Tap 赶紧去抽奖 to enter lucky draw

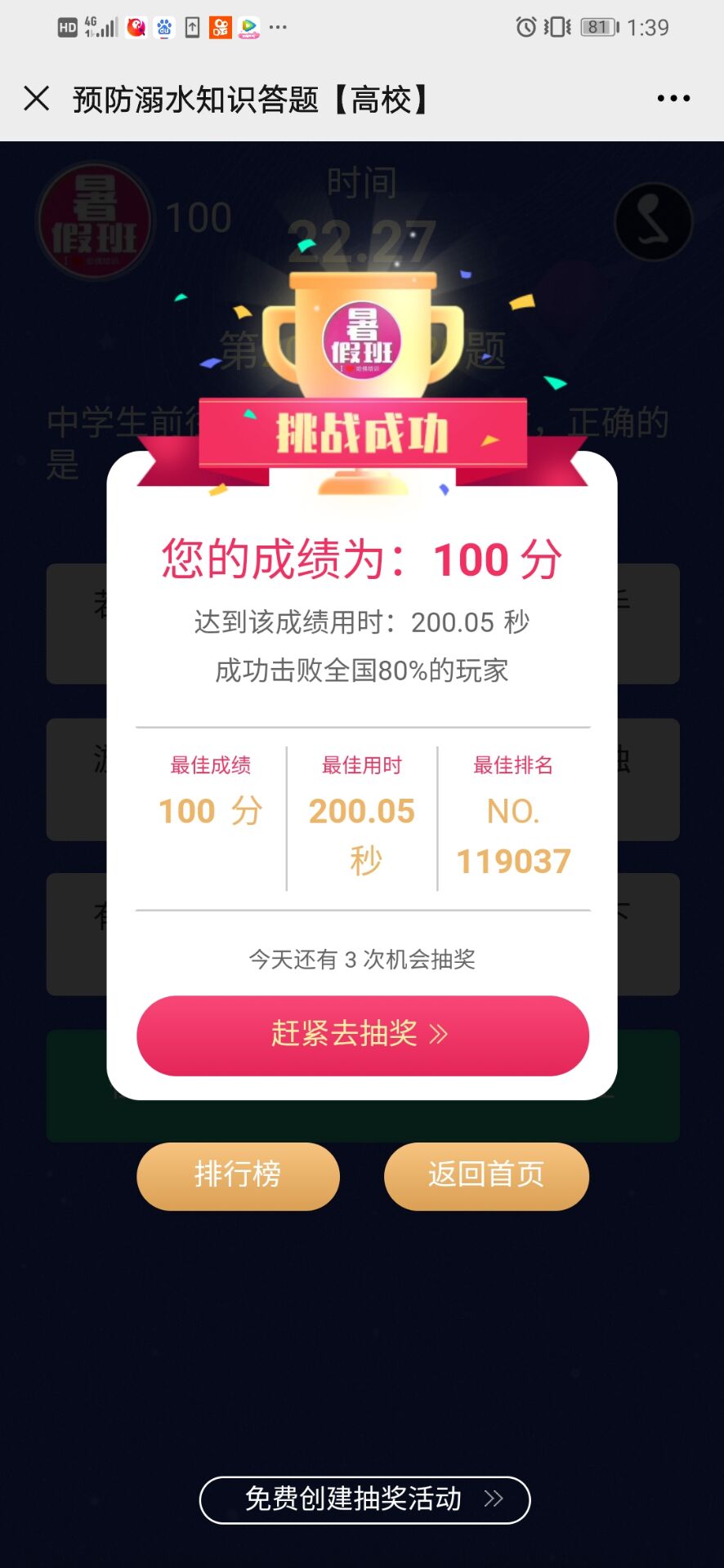pyautogui.click(x=362, y=1035)
